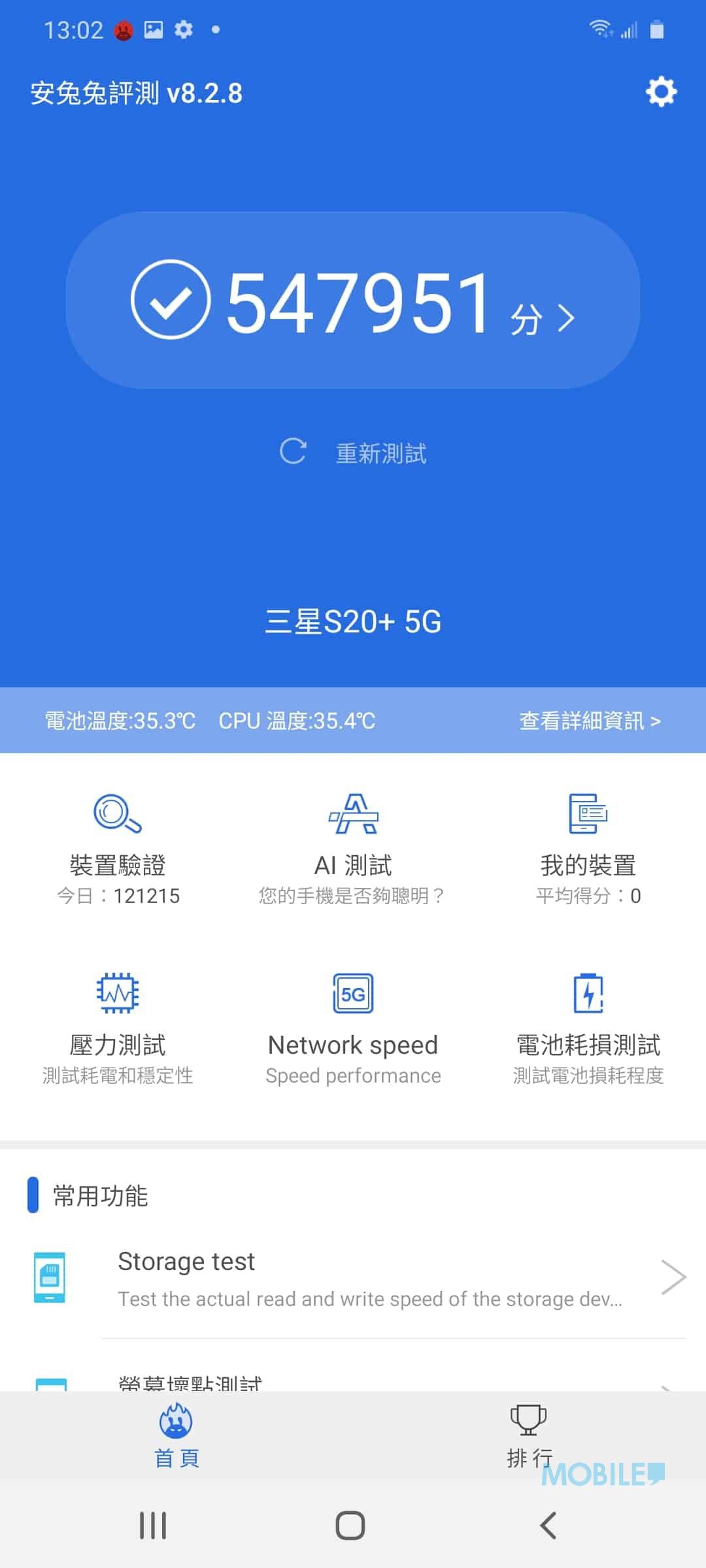Open the Network speed test
The width and height of the screenshot is (706, 1568).
click(353, 1029)
